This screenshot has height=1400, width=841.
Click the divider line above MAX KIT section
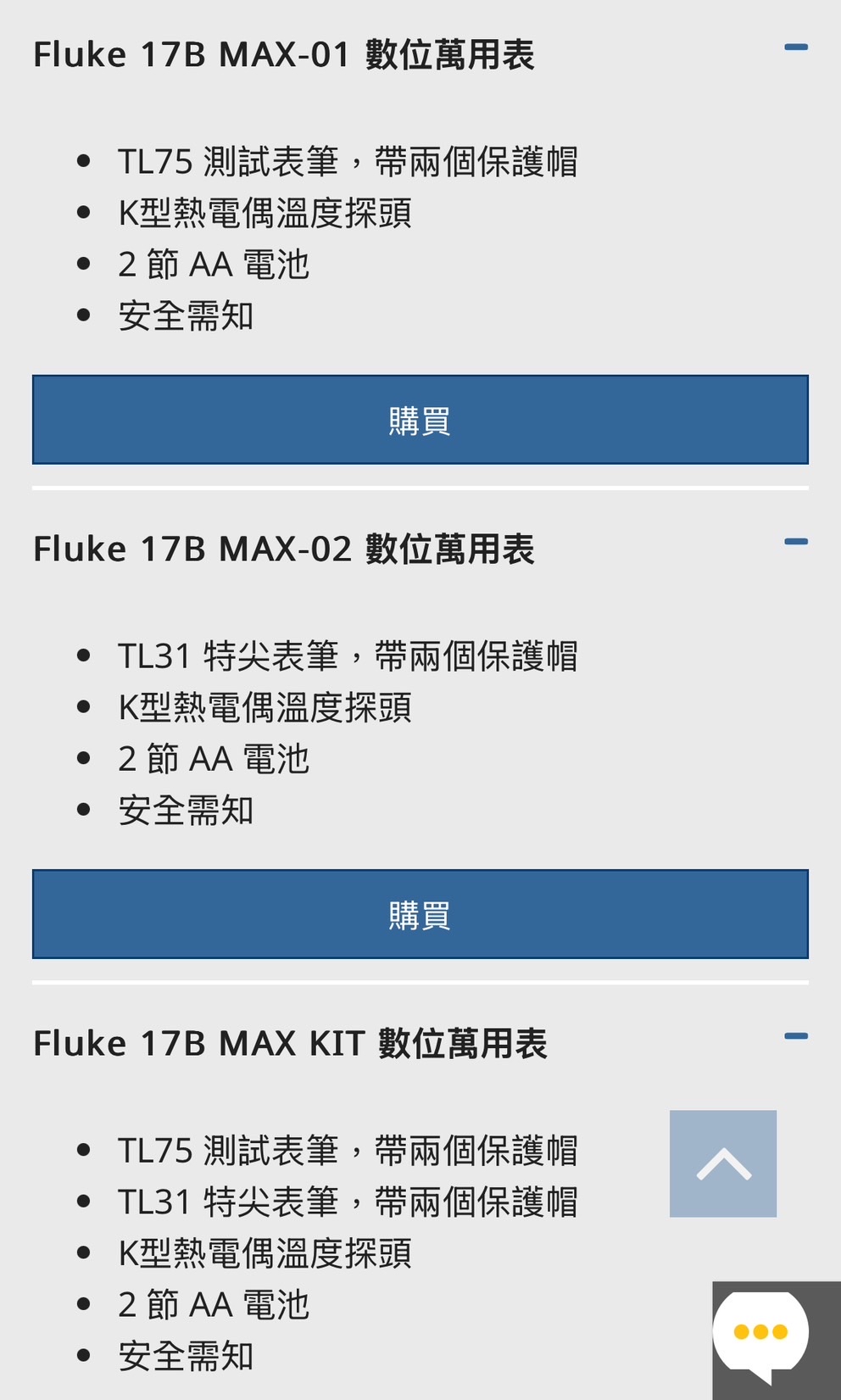pyautogui.click(x=420, y=984)
